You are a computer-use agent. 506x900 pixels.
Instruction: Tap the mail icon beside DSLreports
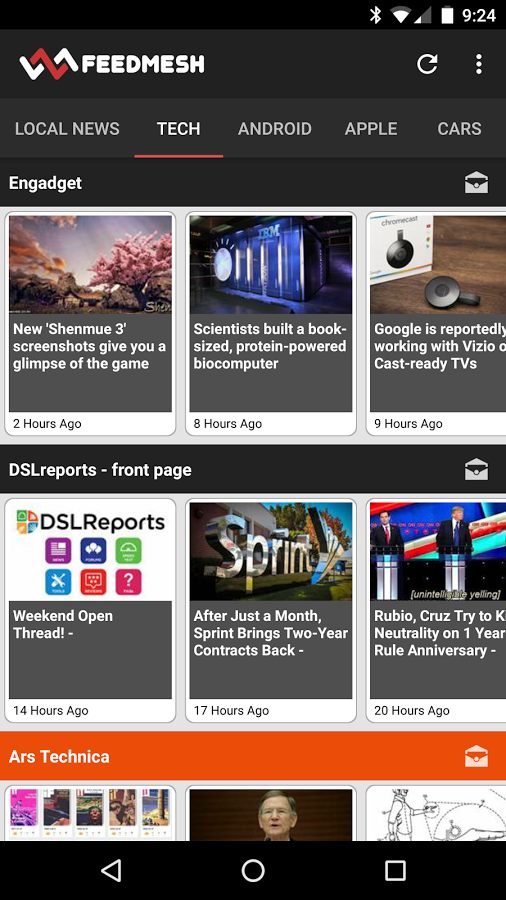(476, 470)
